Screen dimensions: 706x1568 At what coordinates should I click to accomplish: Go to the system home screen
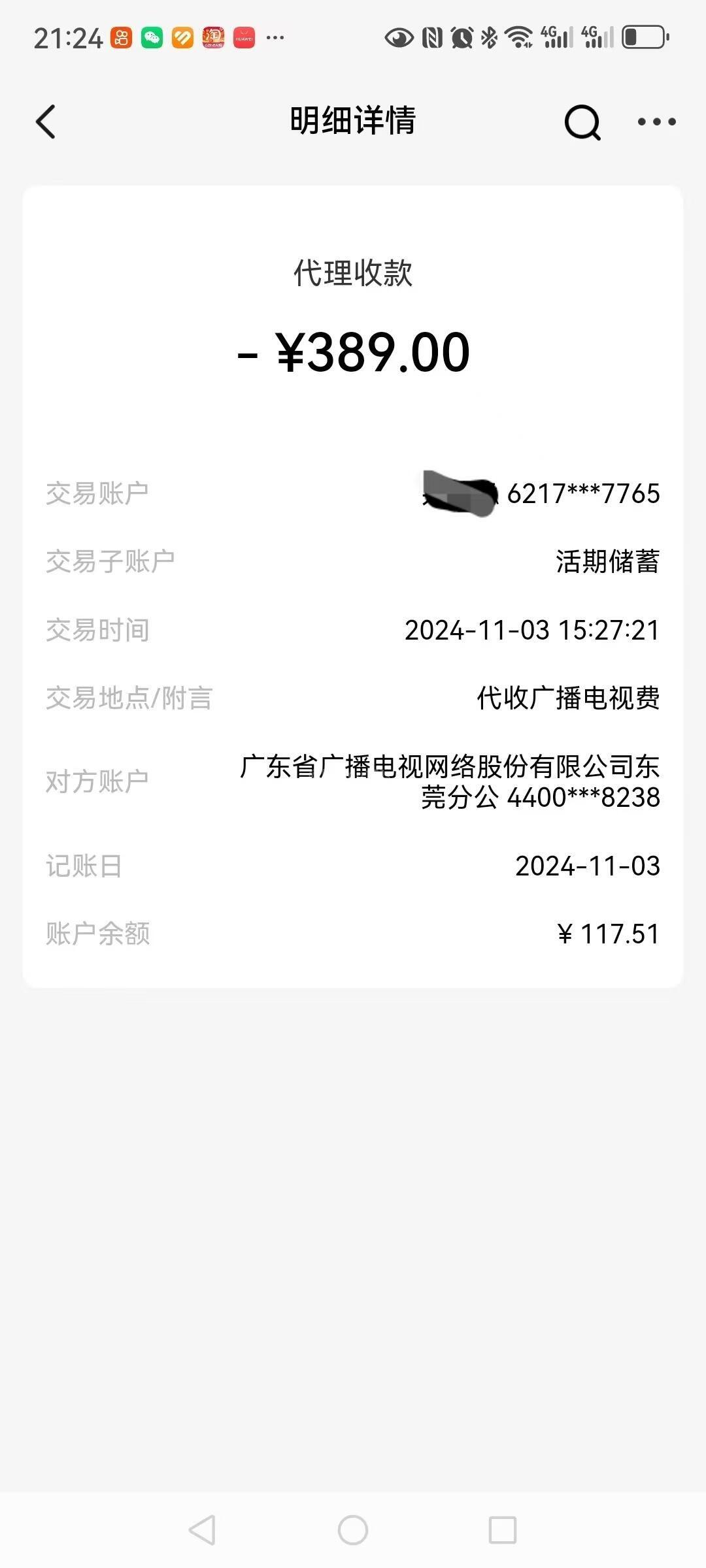point(353,1529)
